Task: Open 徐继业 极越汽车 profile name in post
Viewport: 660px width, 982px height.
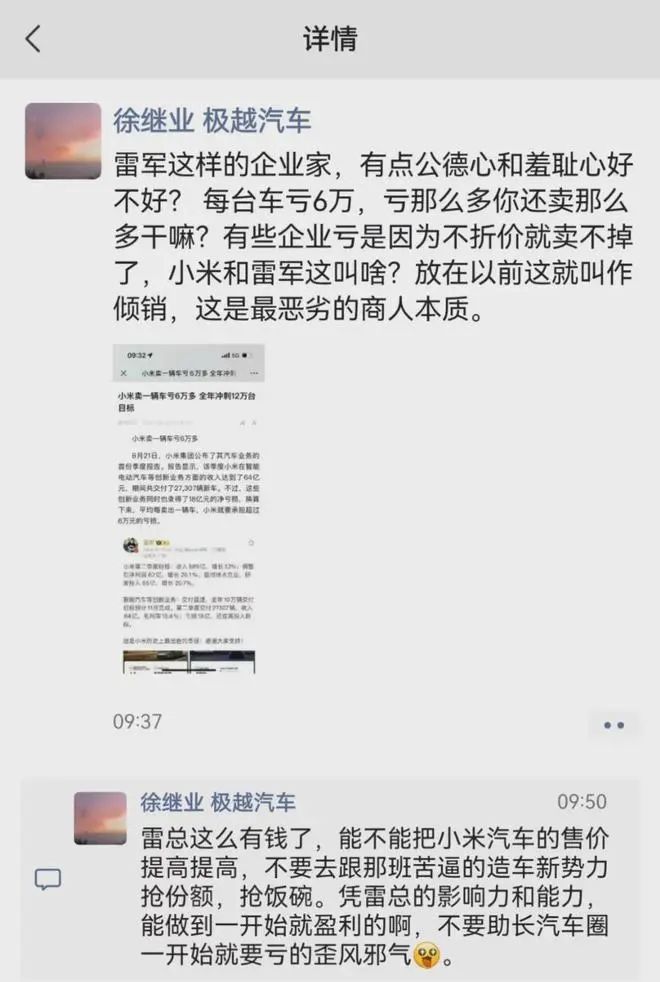Action: [214, 122]
